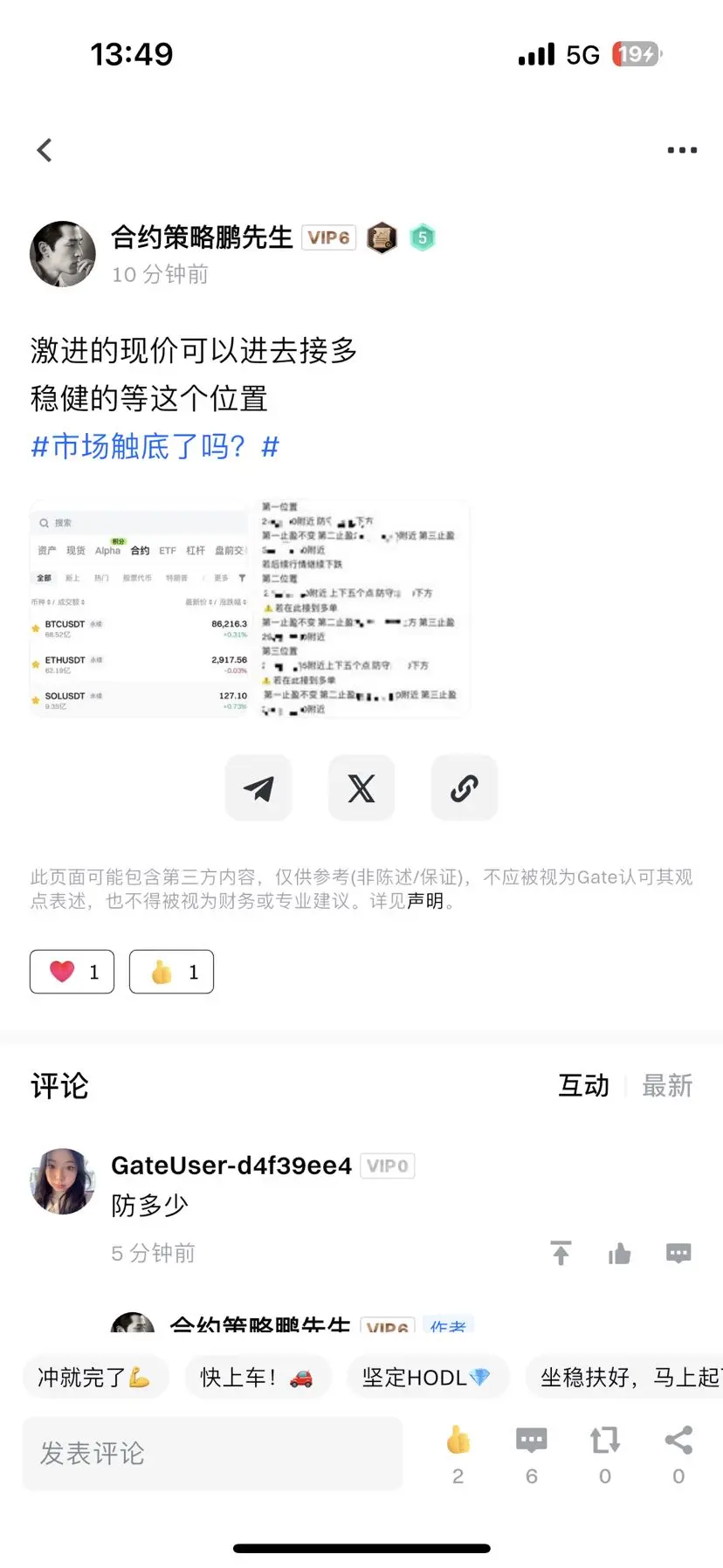
Task: Share the post via Telegram icon
Action: point(258,787)
